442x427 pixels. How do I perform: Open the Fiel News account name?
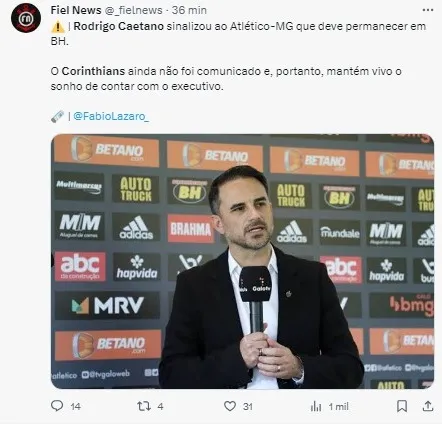click(76, 10)
